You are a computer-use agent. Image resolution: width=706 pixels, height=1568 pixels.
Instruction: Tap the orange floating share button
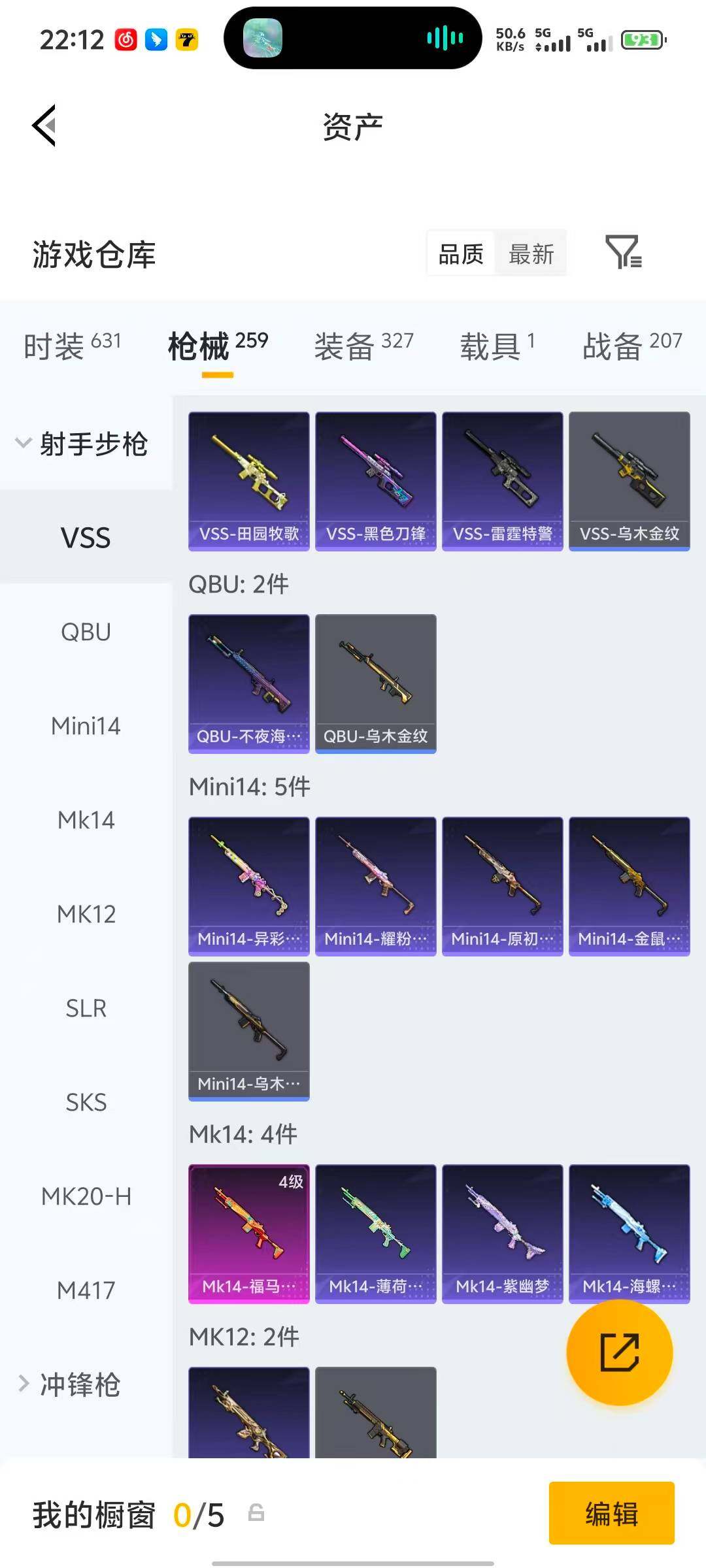point(619,1352)
